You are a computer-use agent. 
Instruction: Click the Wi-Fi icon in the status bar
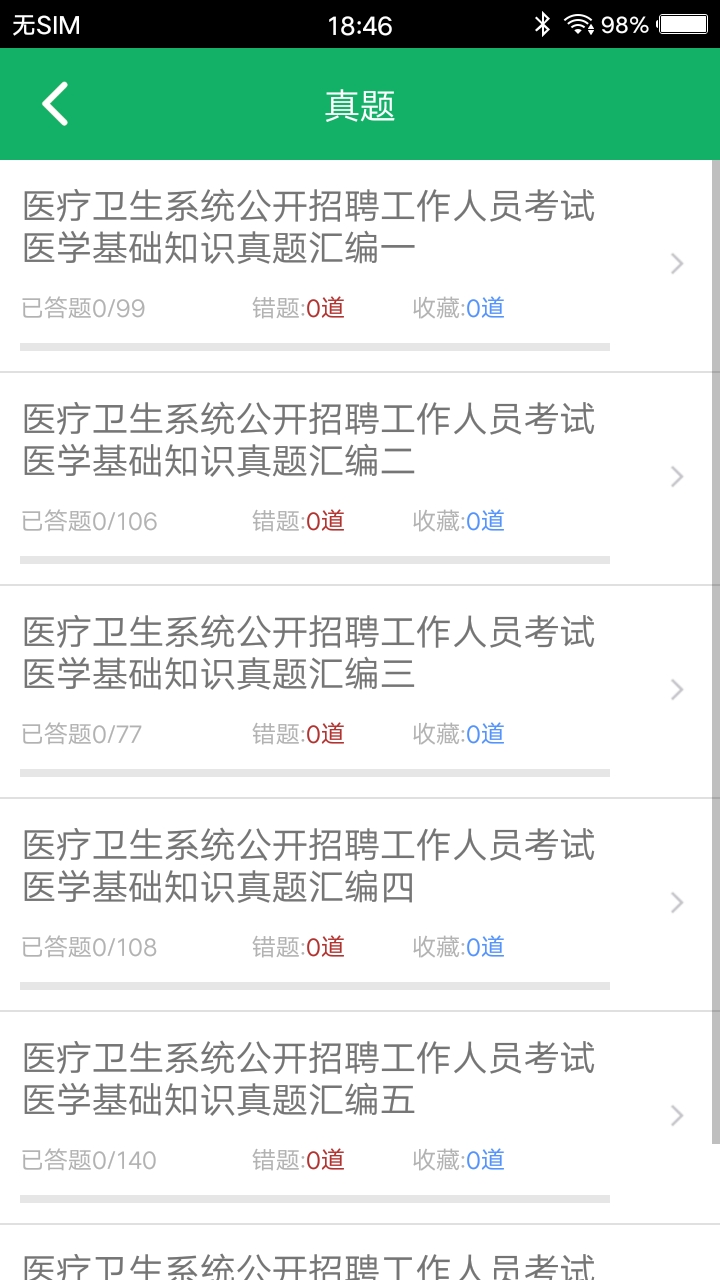pyautogui.click(x=580, y=24)
